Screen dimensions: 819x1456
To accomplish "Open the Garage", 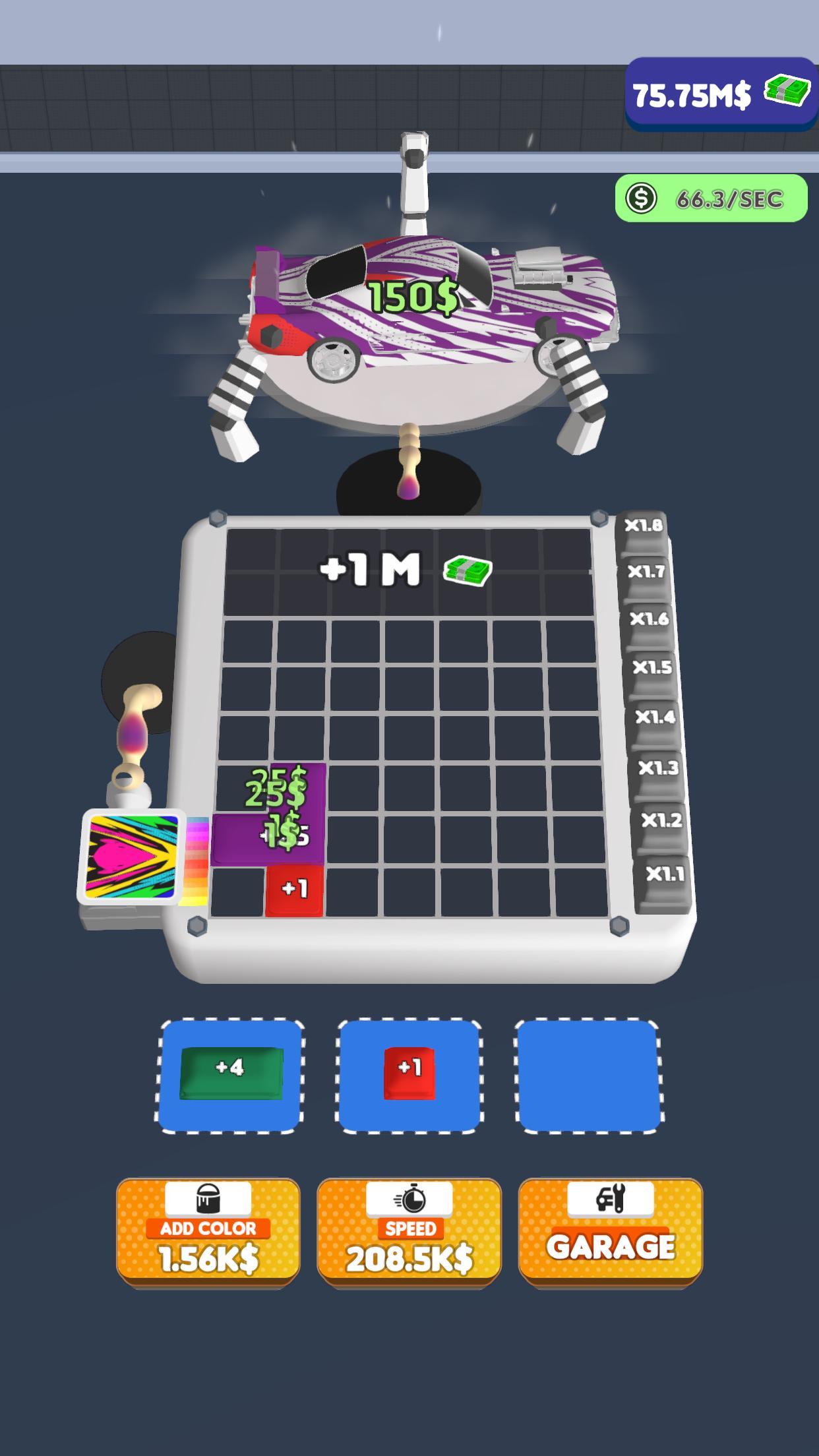I will [611, 1232].
